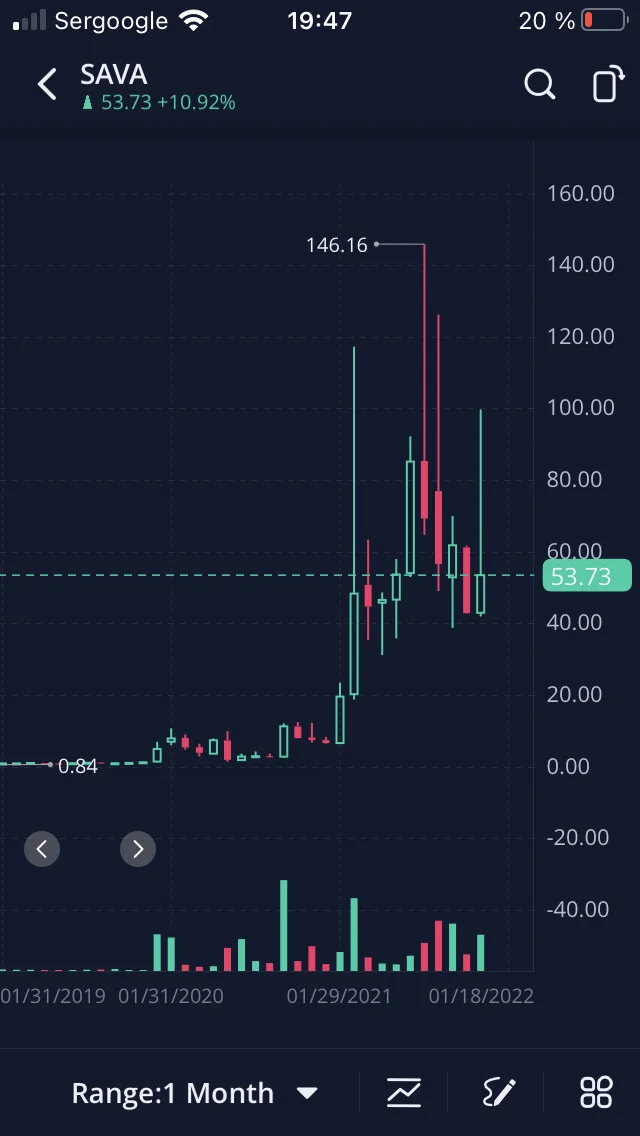Screen dimensions: 640x1136
Task: Go back from the SAVA chart
Action: click(47, 85)
